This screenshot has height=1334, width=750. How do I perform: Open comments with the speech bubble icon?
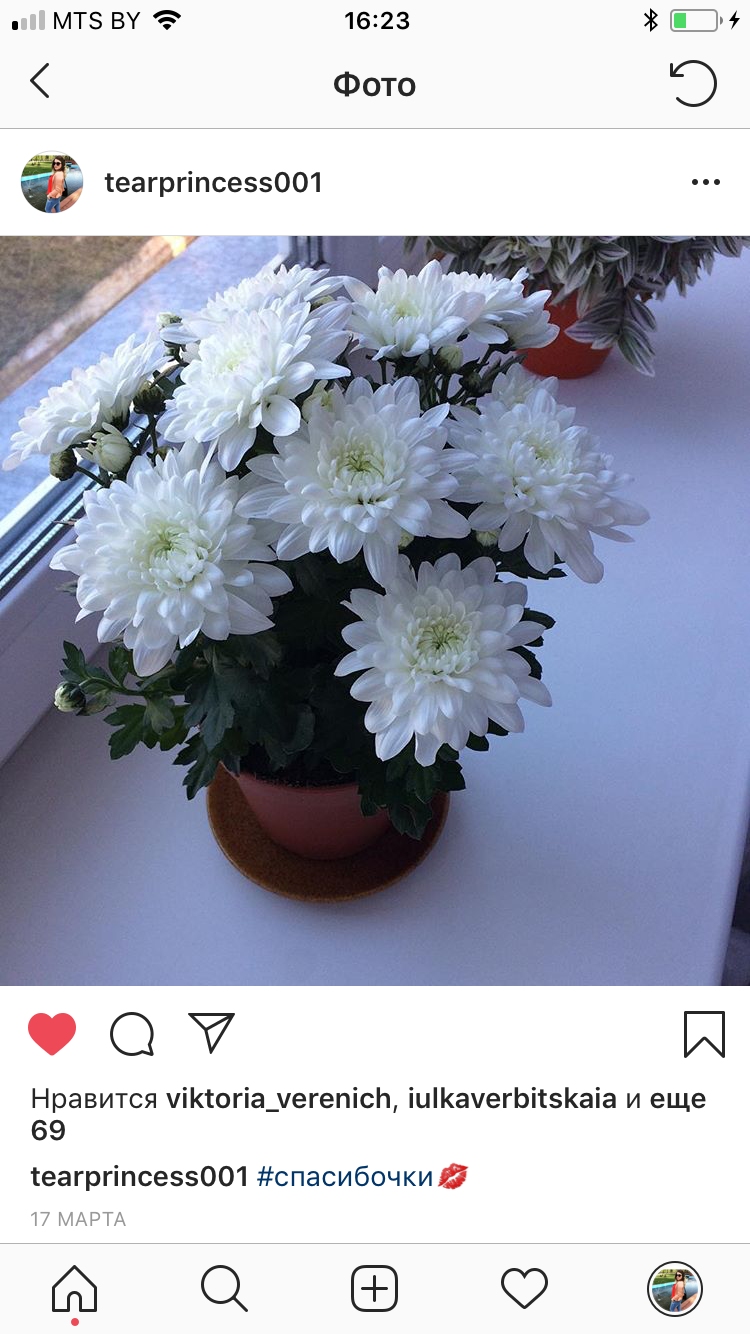tap(132, 1034)
